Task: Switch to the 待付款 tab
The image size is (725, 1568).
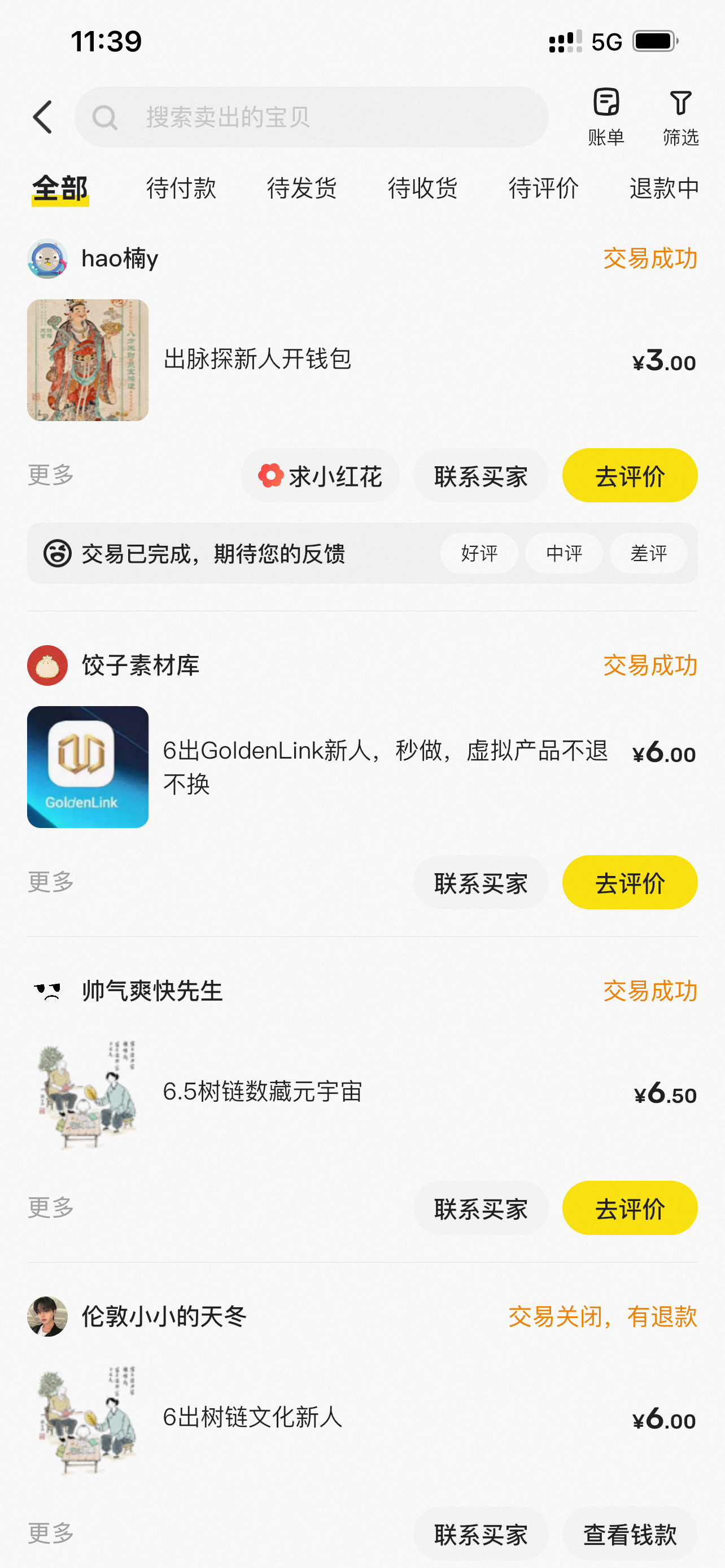Action: (181, 189)
